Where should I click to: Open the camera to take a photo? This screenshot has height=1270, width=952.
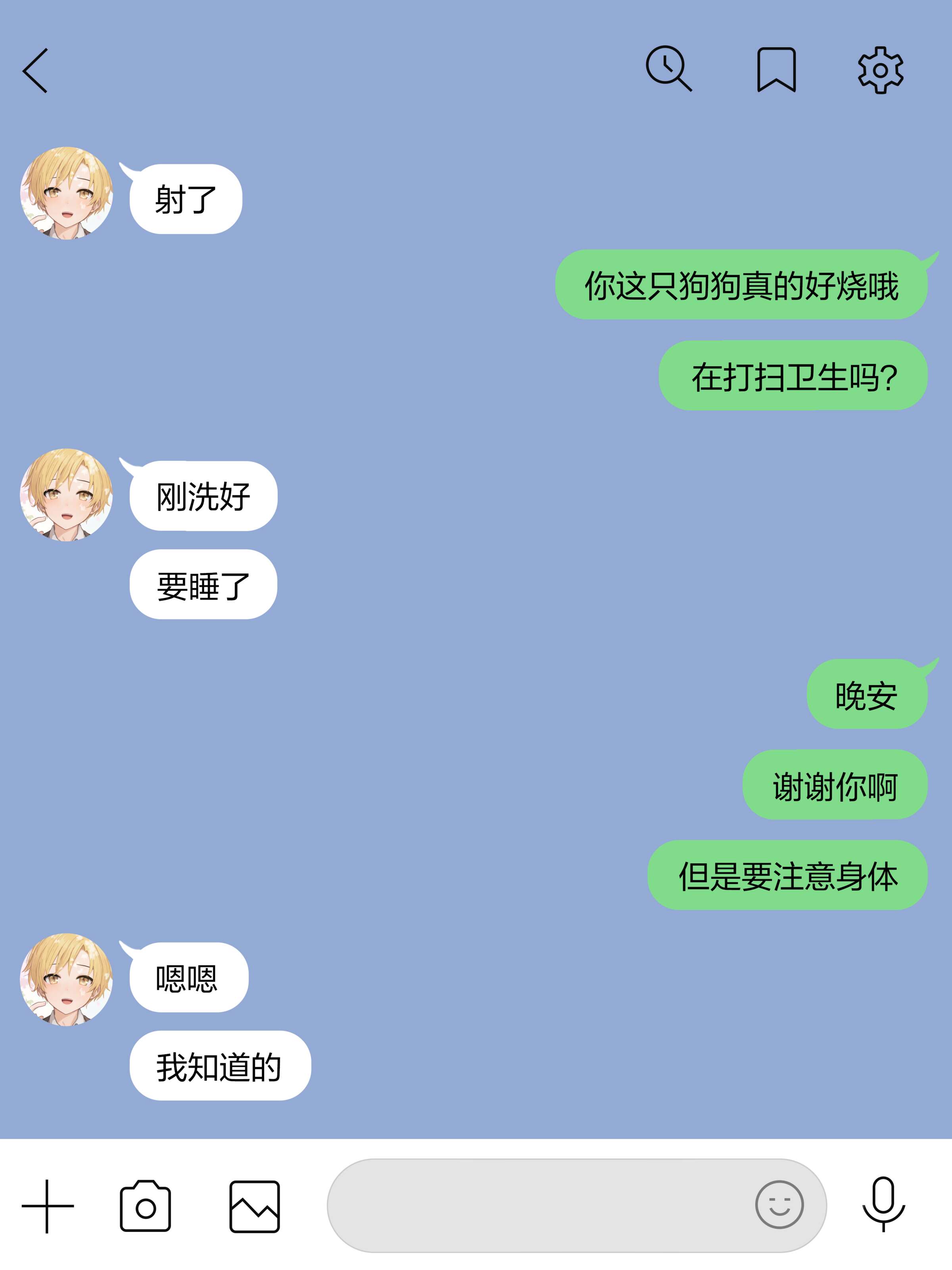145,1206
